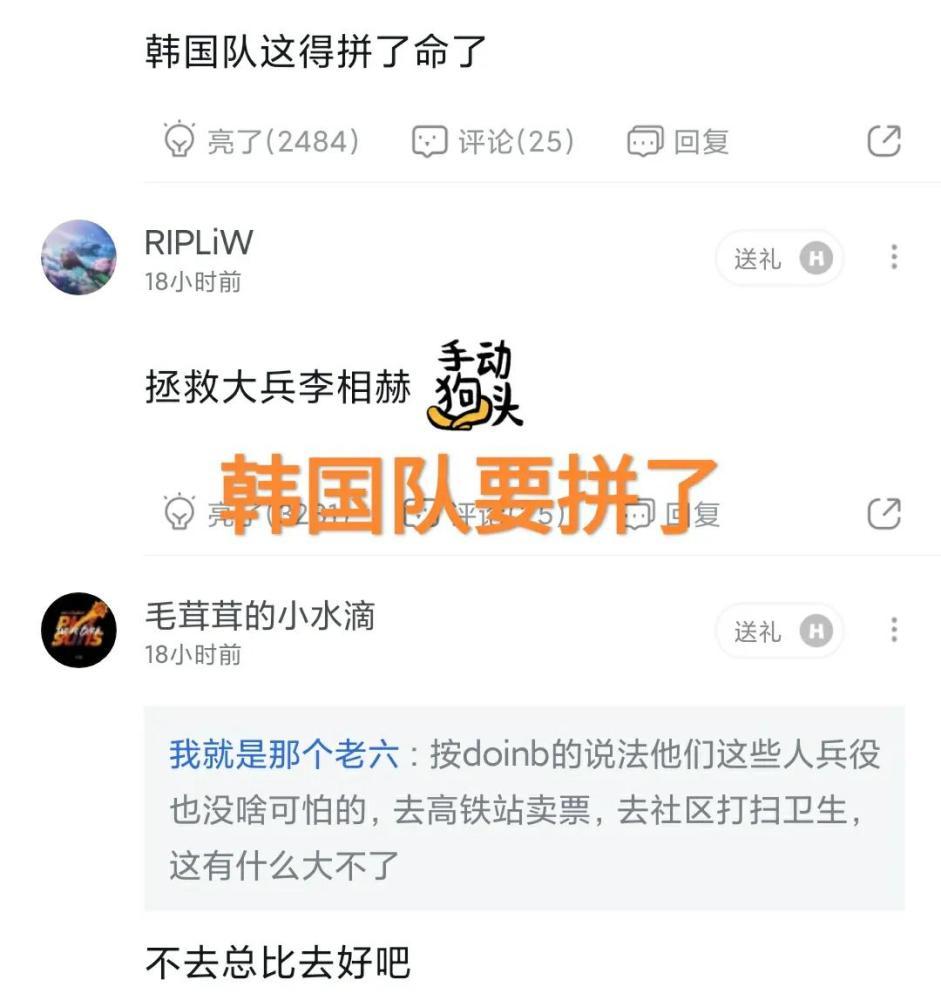
Task: Send a gift to 毛茸茸的小水滴
Action: click(x=780, y=631)
